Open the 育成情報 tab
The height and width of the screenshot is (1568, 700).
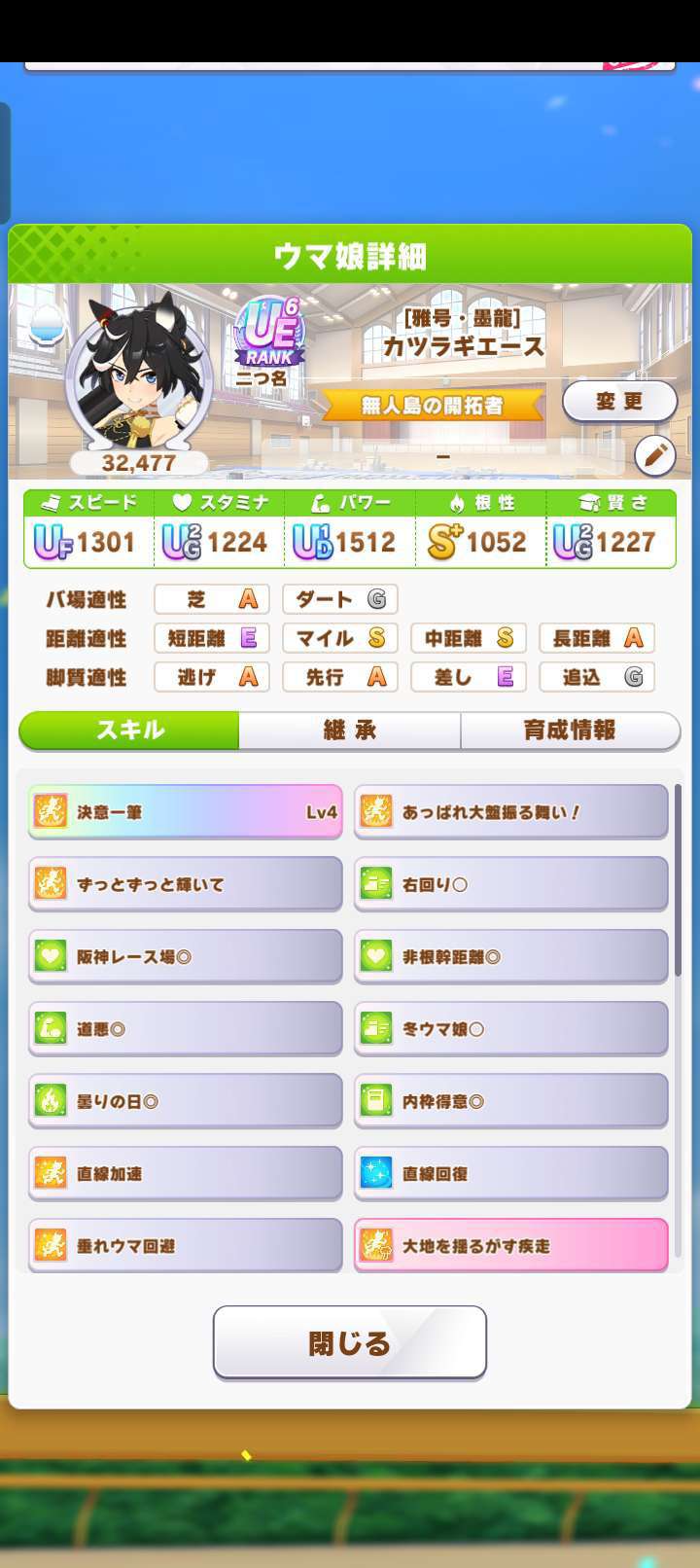[572, 730]
